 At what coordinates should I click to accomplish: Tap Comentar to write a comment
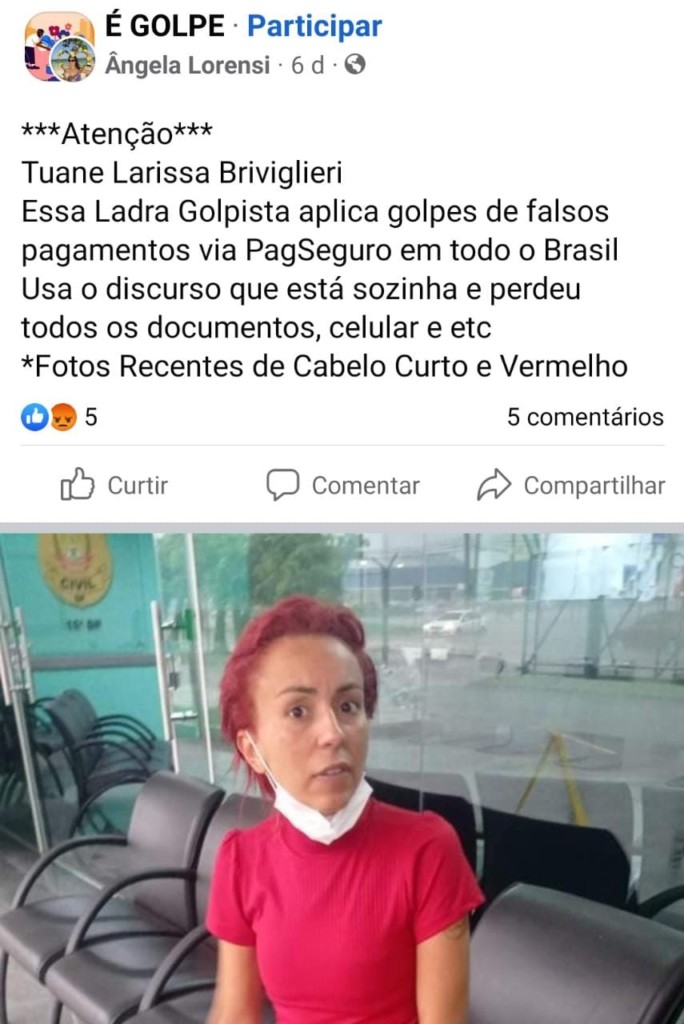point(343,486)
